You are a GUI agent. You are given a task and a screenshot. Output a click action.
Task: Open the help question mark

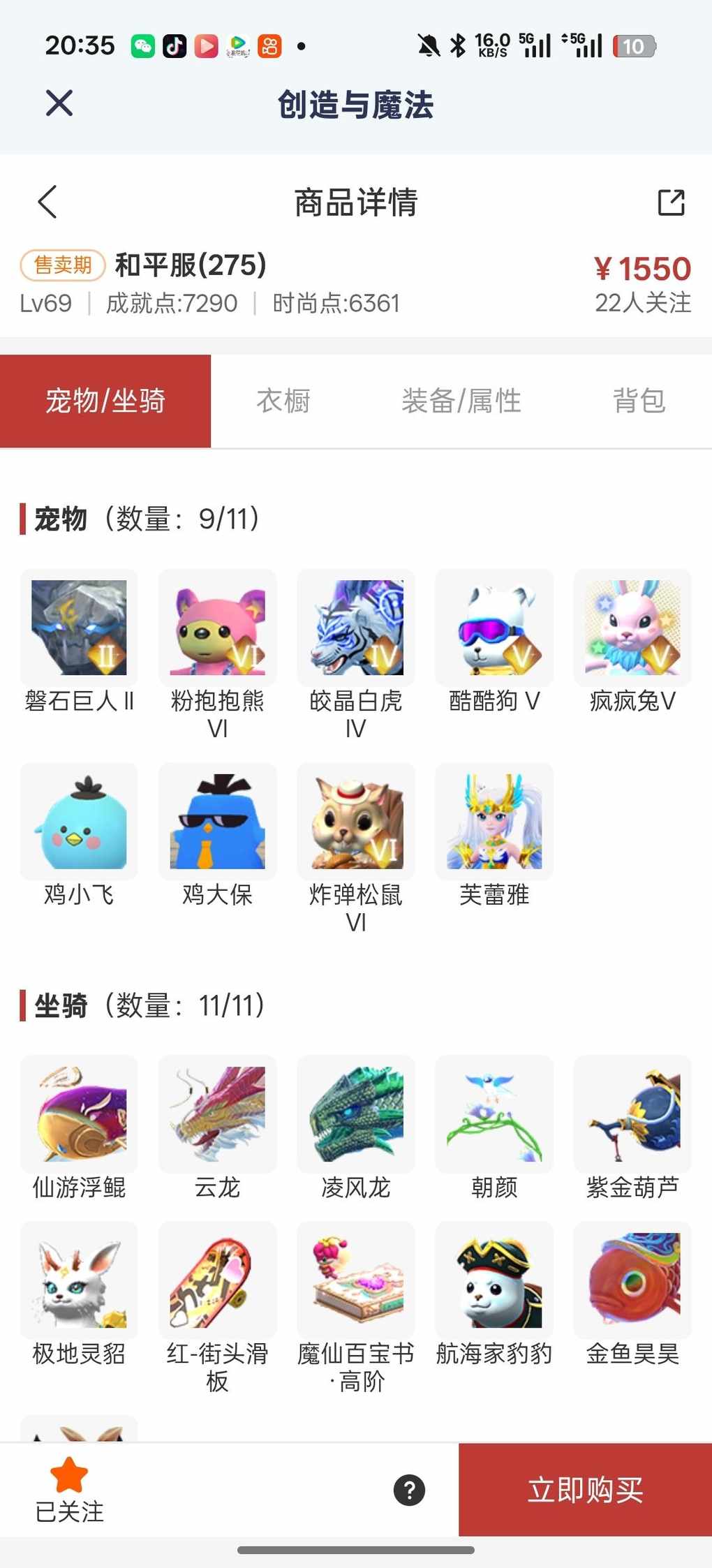click(x=409, y=1490)
